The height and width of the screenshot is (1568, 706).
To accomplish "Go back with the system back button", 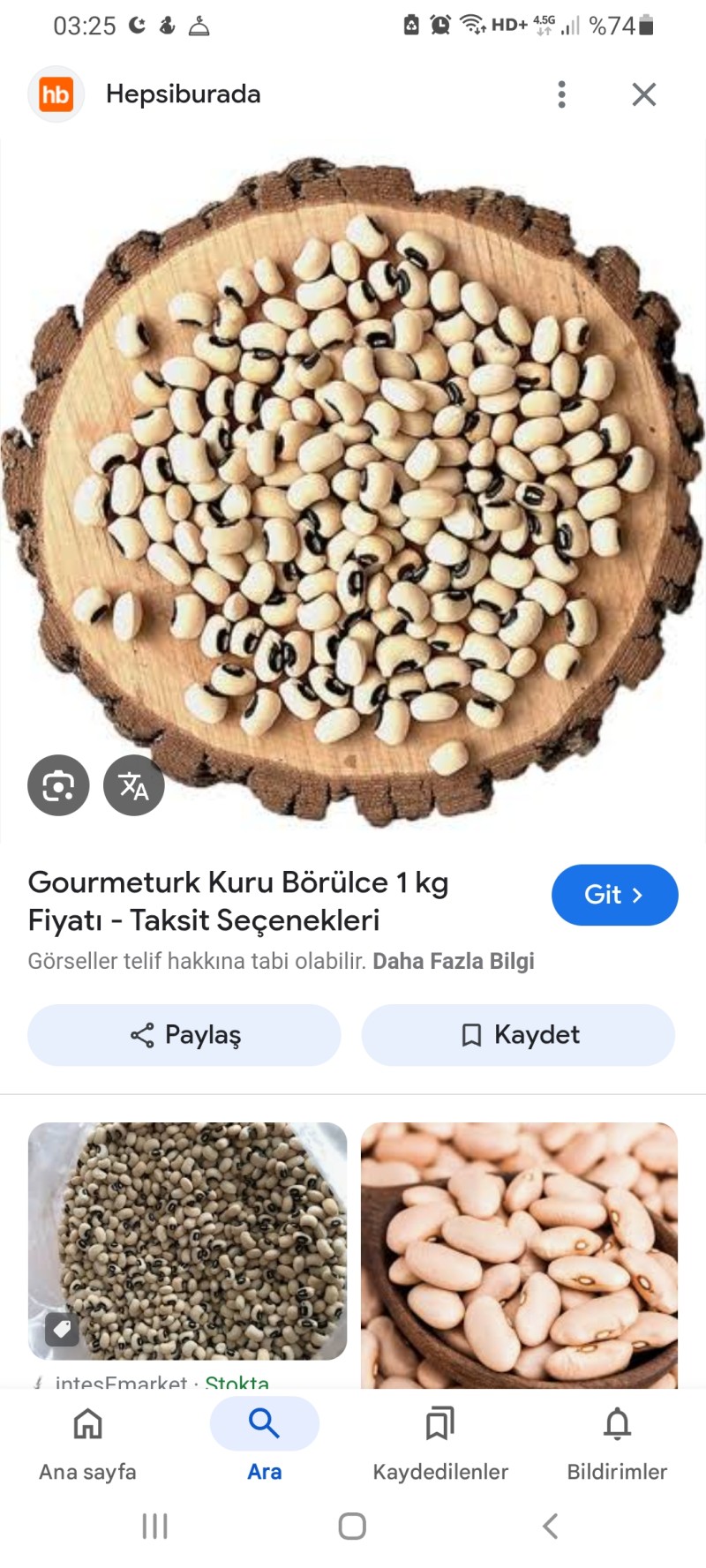I will 550,1526.
